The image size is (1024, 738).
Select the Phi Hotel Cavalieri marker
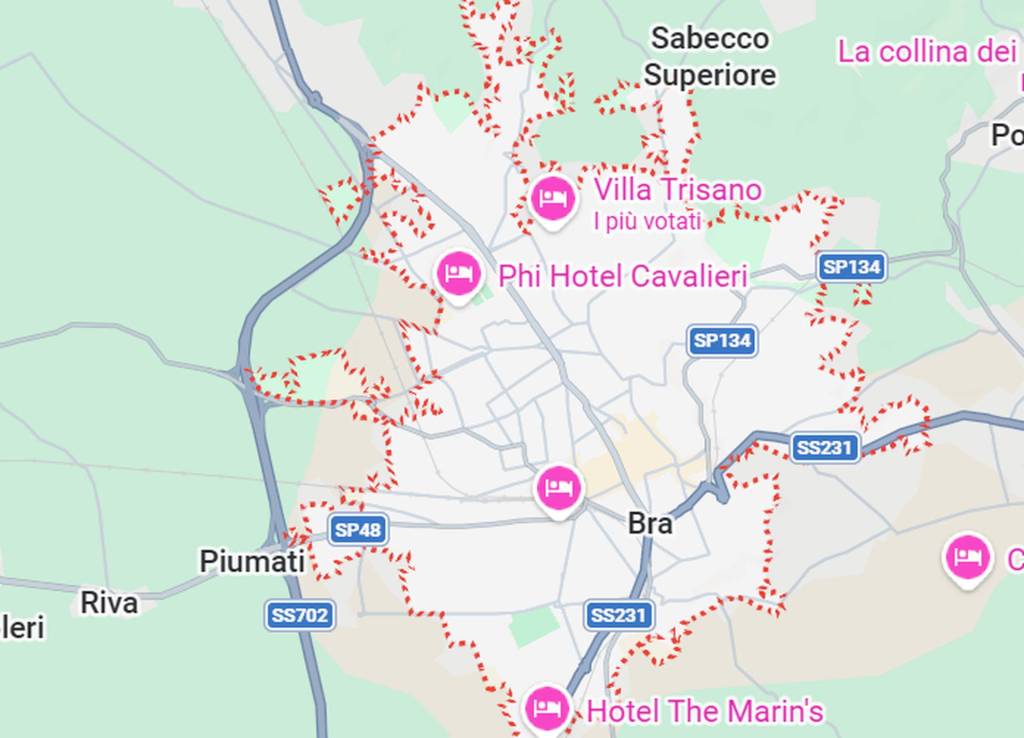point(459,273)
